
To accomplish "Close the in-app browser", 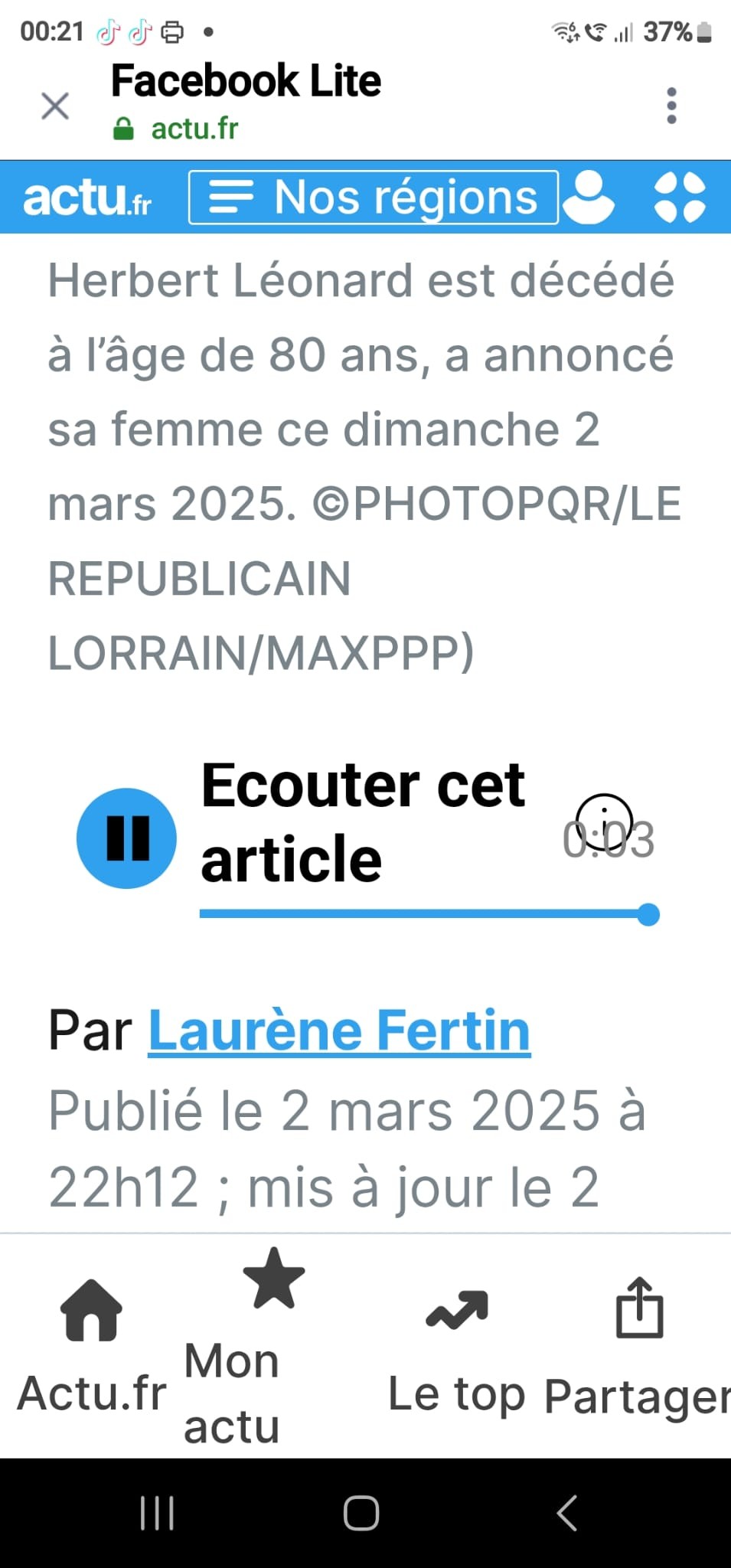I will click(x=55, y=106).
